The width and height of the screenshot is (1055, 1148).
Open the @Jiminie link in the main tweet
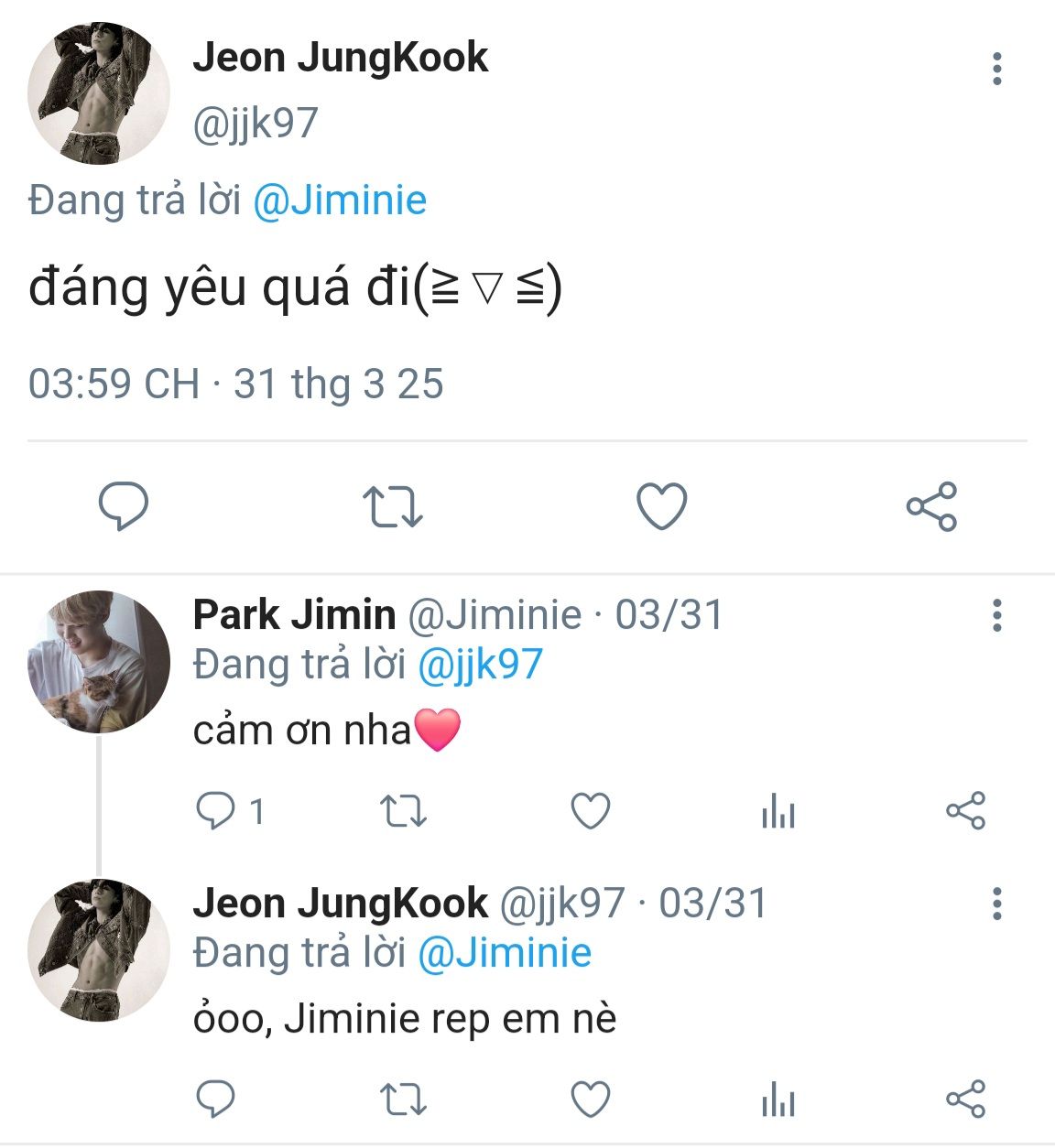click(x=340, y=200)
